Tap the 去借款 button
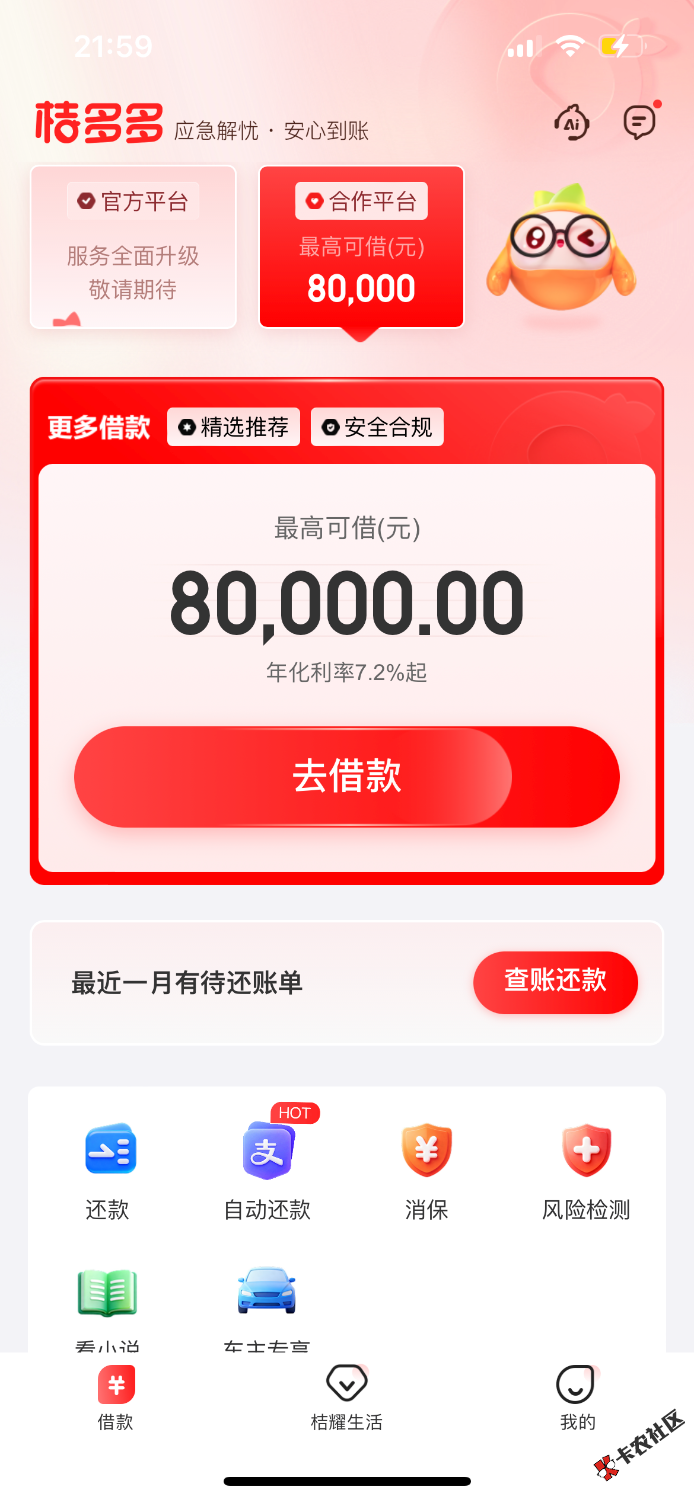Image resolution: width=694 pixels, height=1500 pixels. tap(347, 777)
